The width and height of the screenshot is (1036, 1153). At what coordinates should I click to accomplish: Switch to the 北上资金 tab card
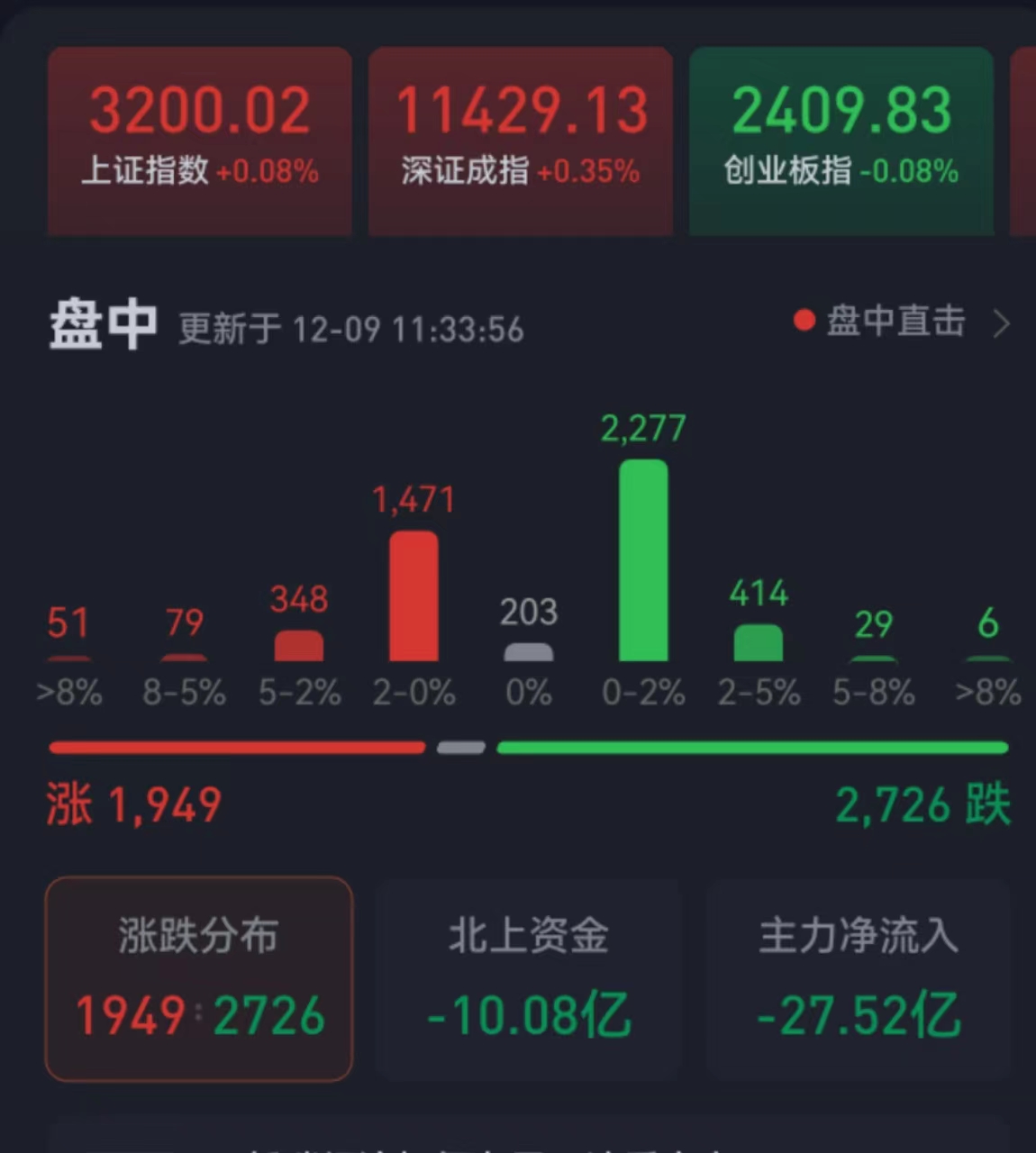click(x=529, y=978)
